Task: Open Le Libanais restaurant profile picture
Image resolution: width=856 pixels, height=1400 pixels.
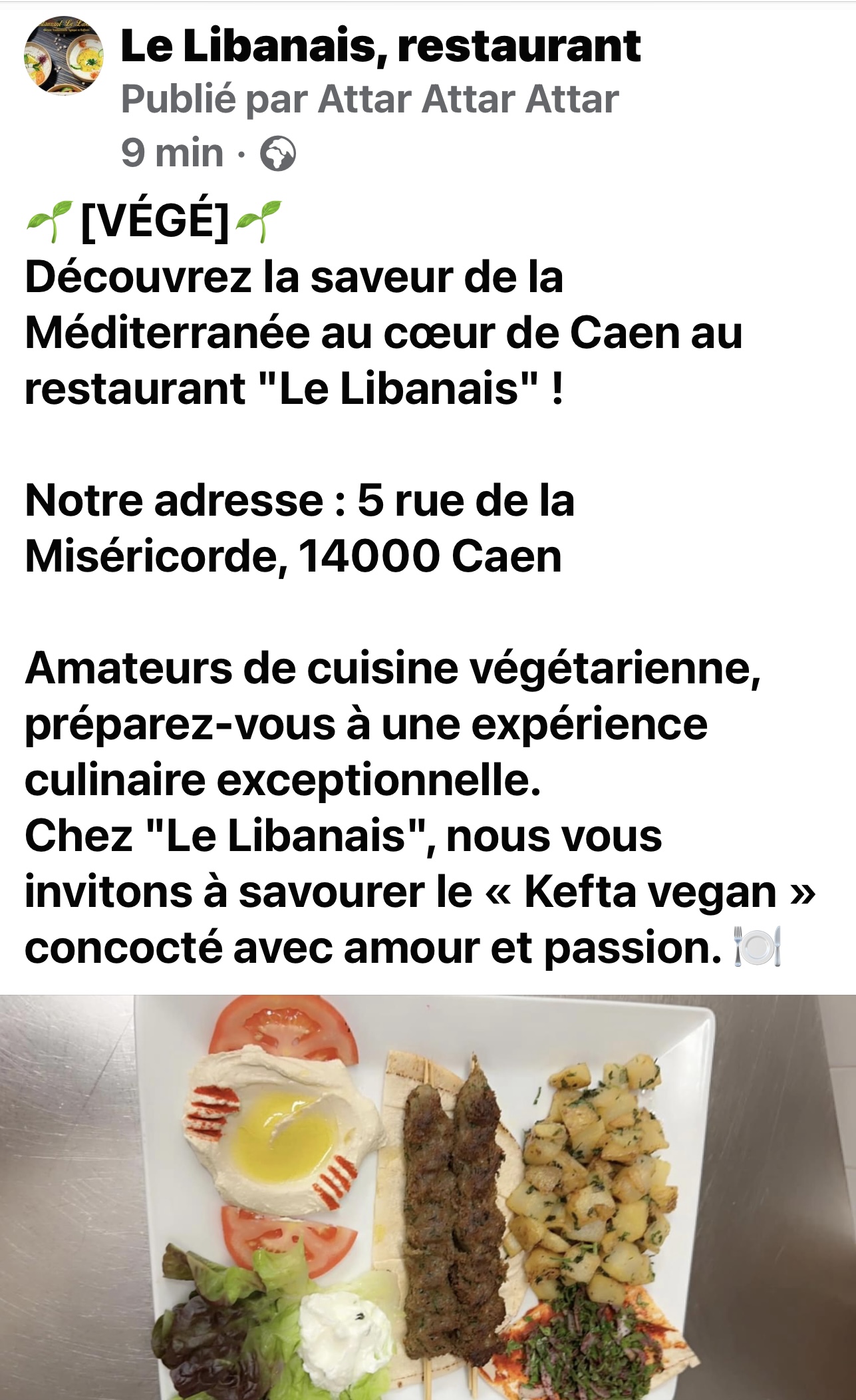Action: [64, 56]
